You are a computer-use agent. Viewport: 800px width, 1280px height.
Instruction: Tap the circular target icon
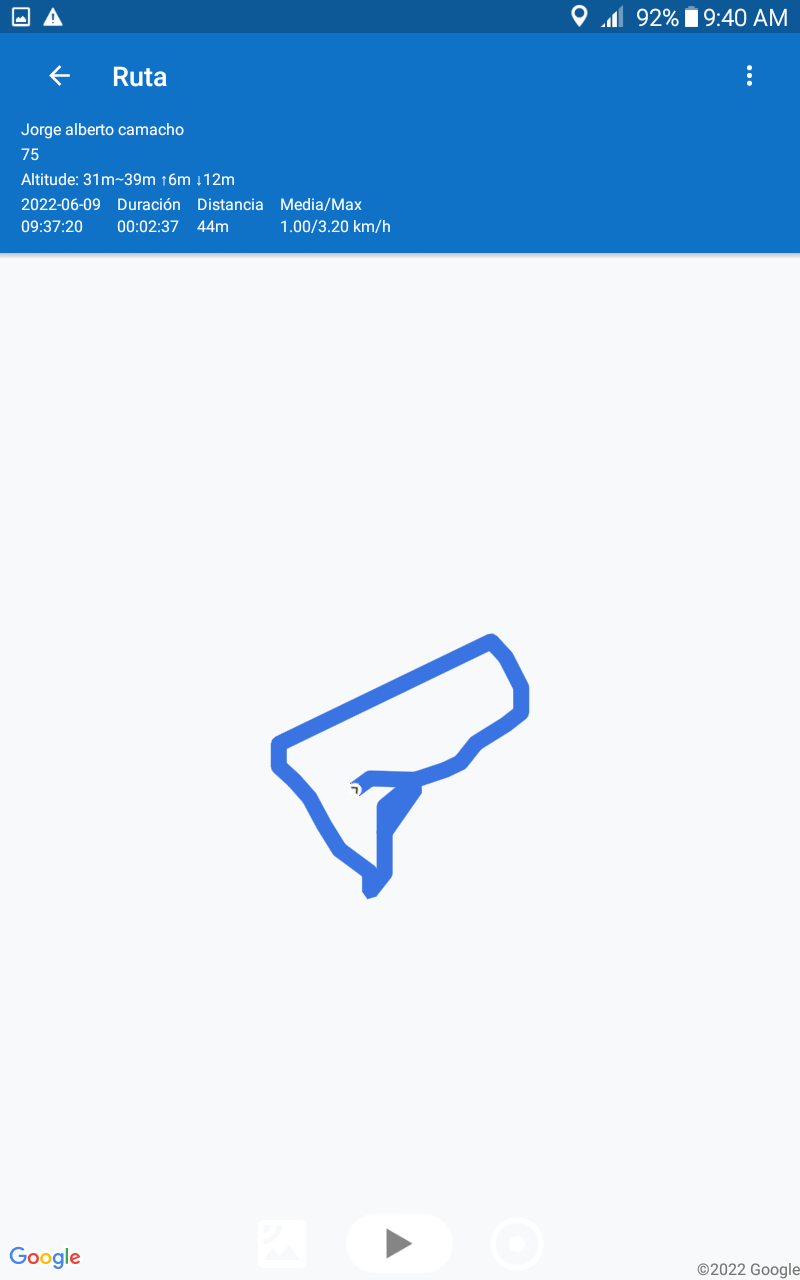[x=517, y=1244]
